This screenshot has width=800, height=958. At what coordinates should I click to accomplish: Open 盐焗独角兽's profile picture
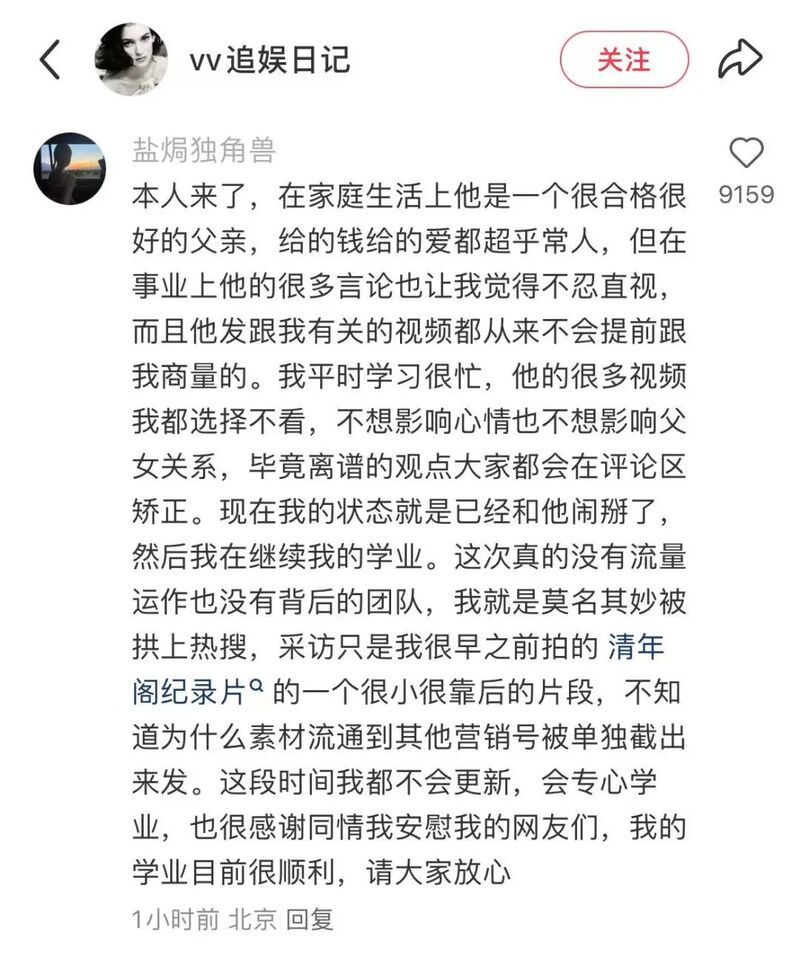tap(70, 168)
